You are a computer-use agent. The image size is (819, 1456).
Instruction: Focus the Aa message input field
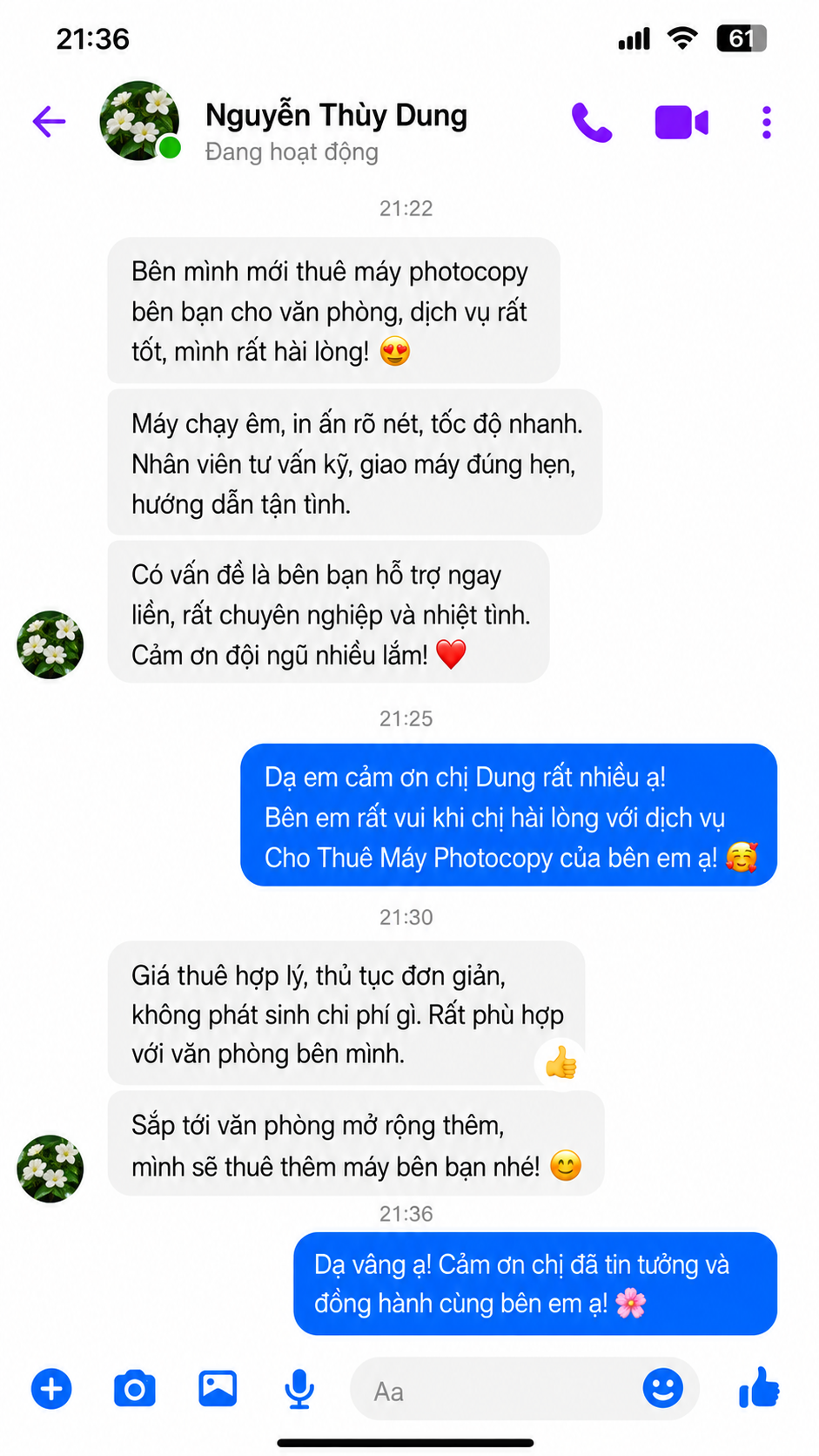[x=496, y=1390]
